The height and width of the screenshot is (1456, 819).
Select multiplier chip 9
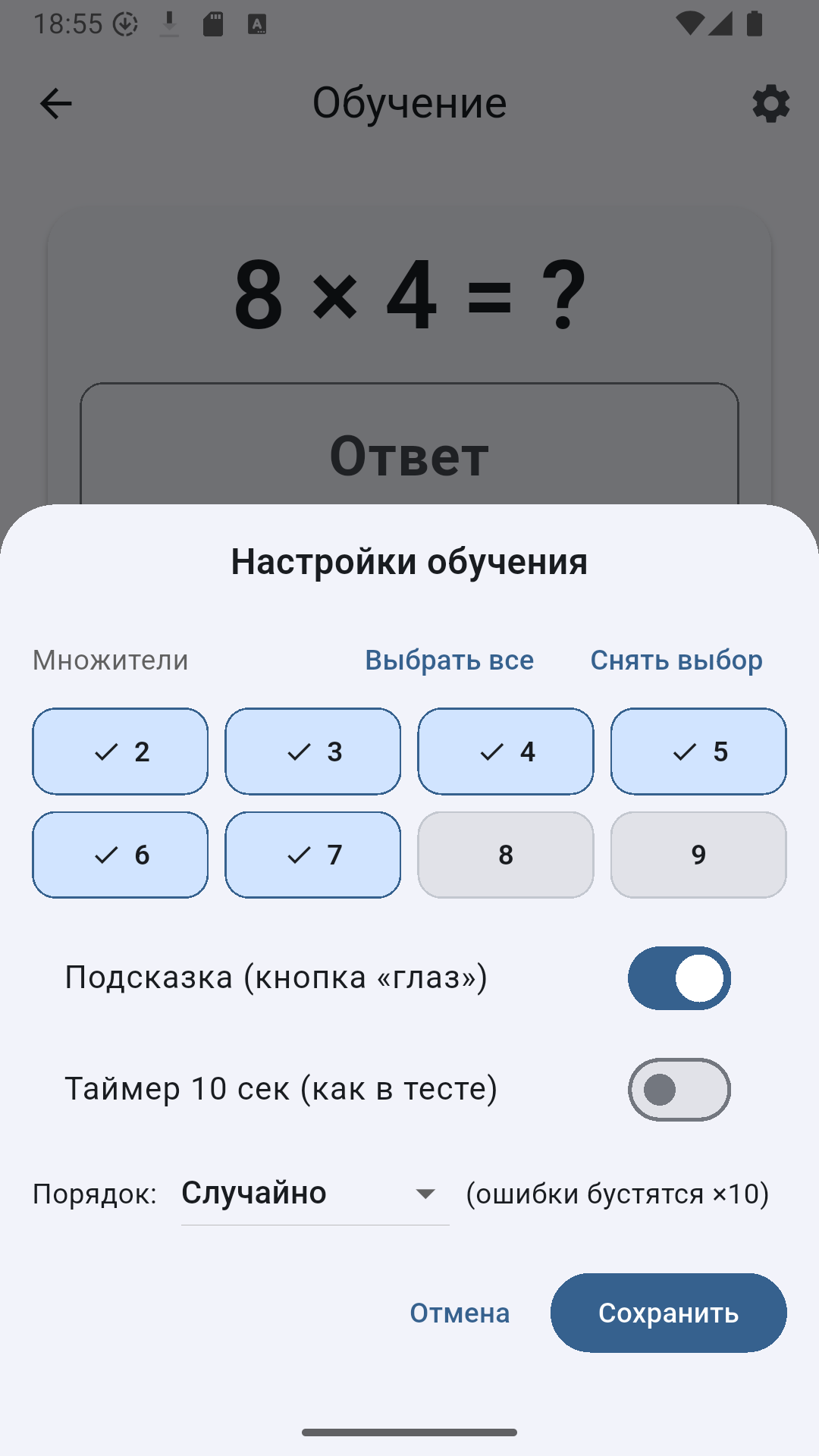pyautogui.click(x=698, y=855)
